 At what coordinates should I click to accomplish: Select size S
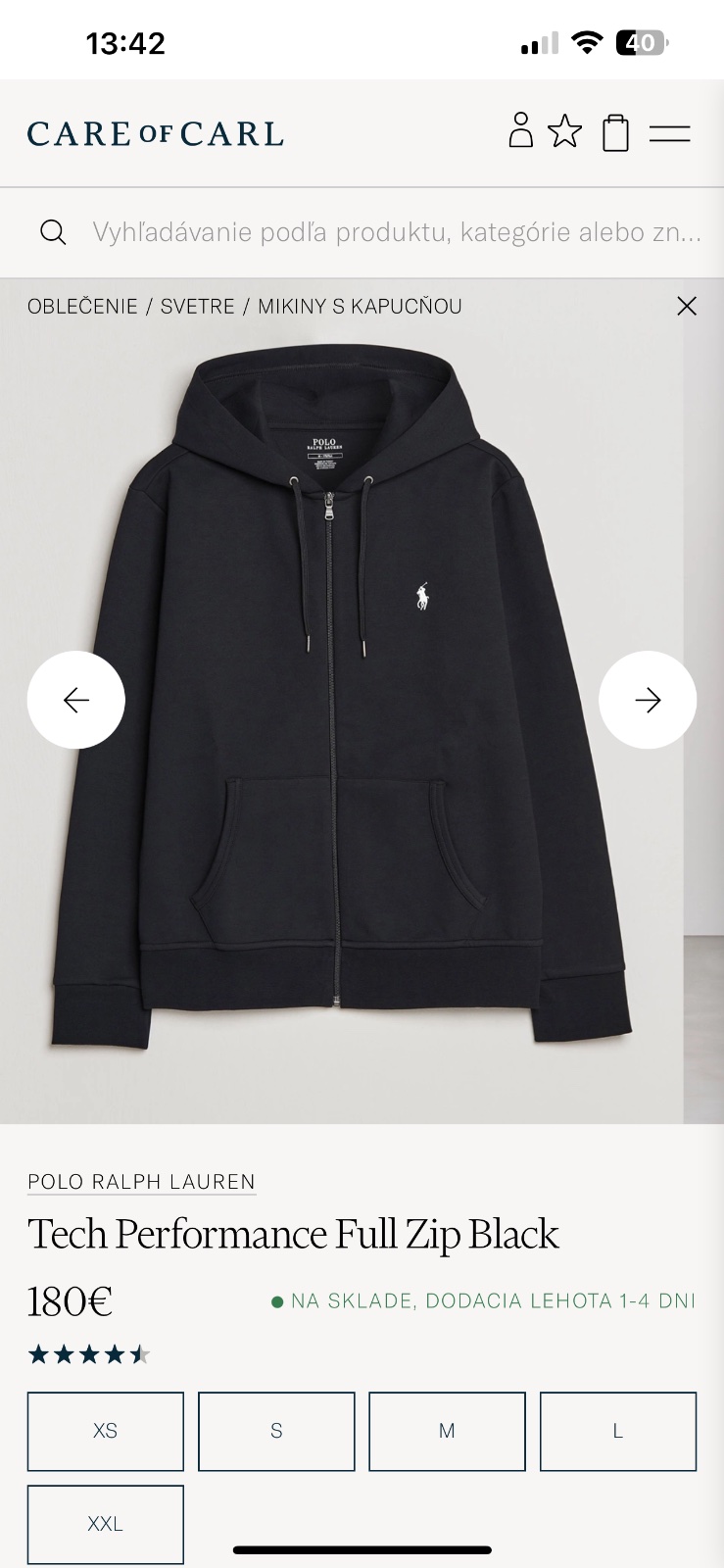[276, 1431]
